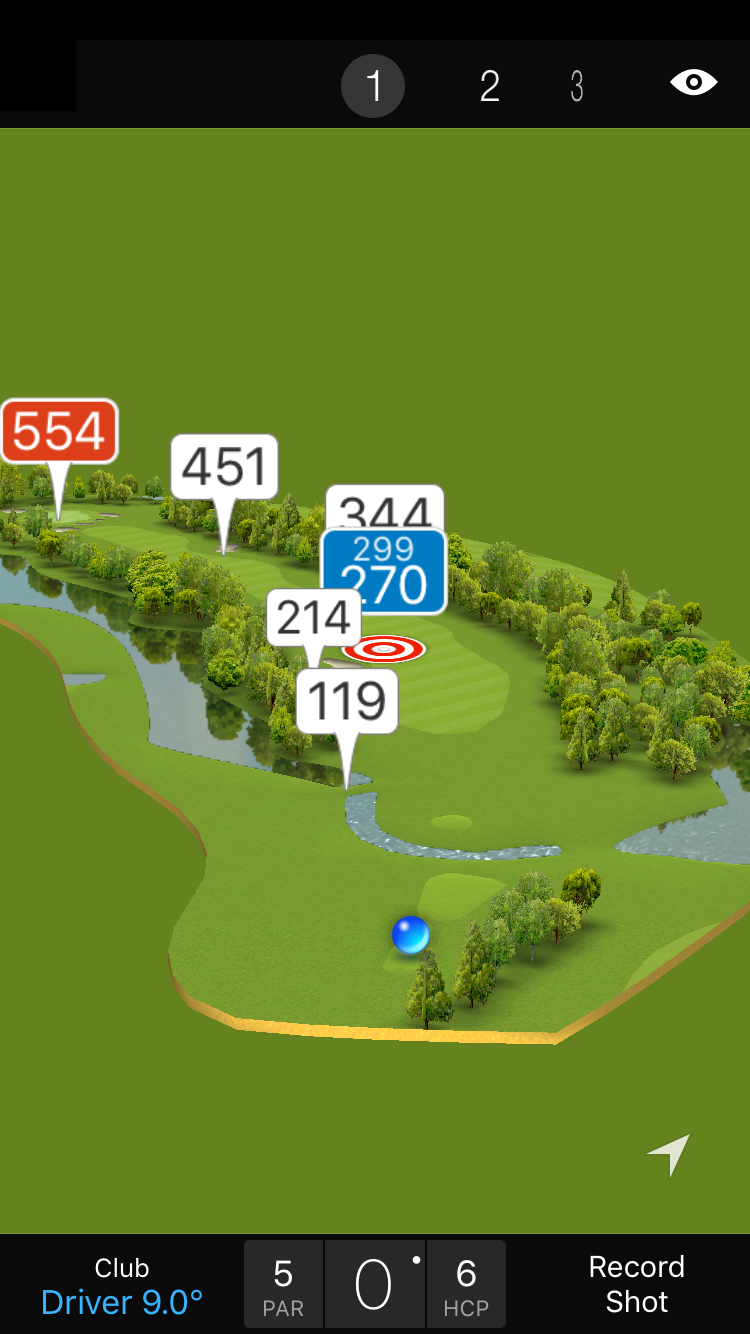Tap the location arrow icon

(x=669, y=1155)
